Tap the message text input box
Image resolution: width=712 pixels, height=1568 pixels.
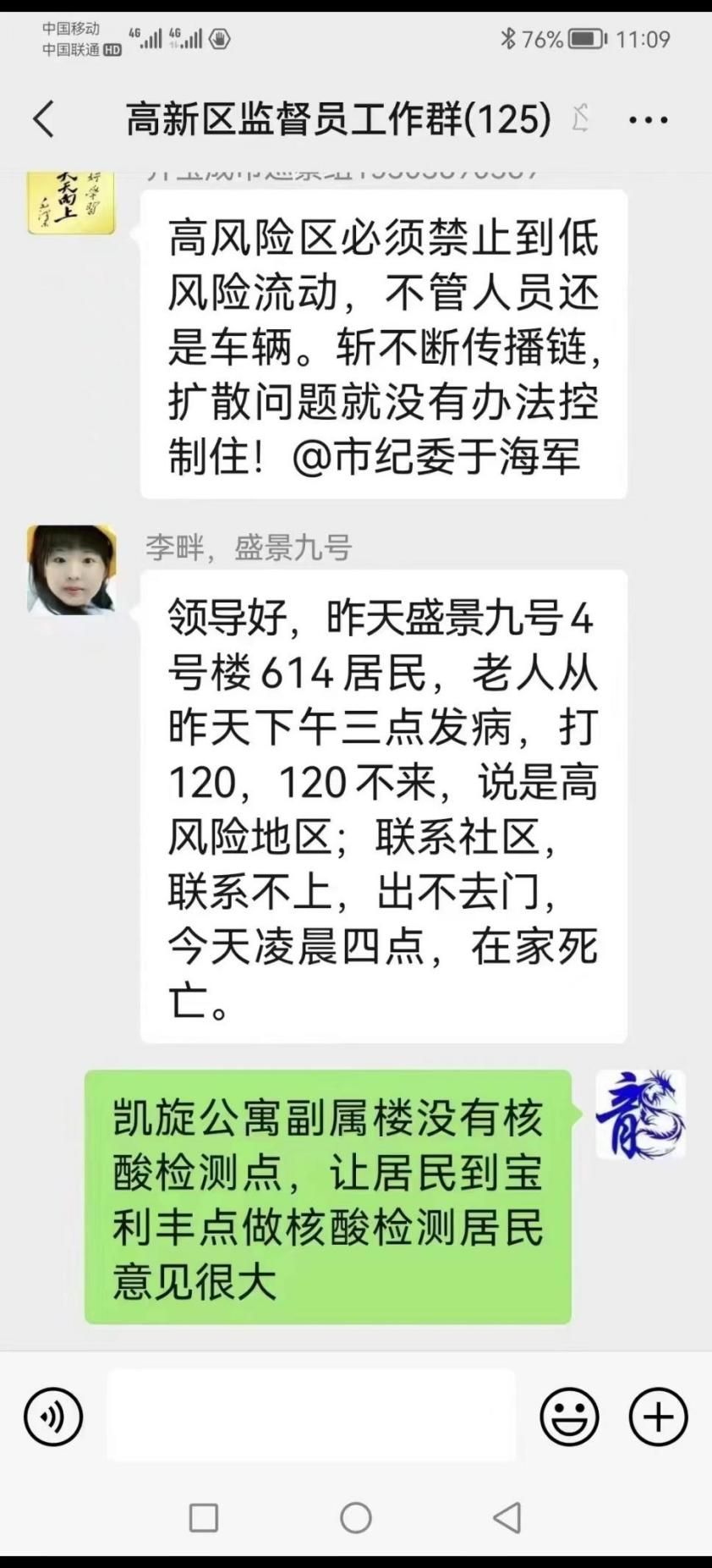[311, 1416]
